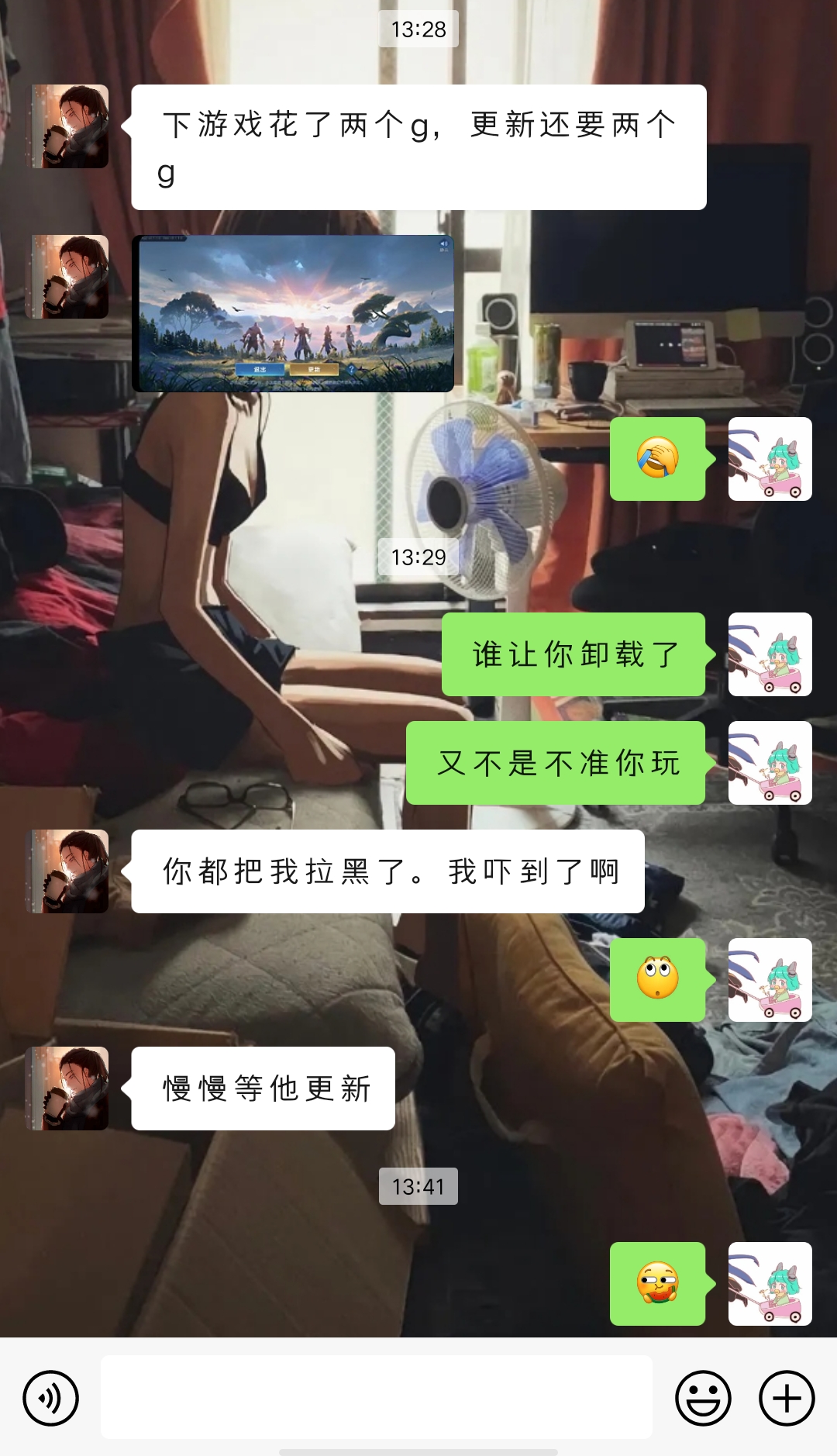This screenshot has height=1456, width=837.
Task: Switch to voice message input
Action: pos(50,1398)
